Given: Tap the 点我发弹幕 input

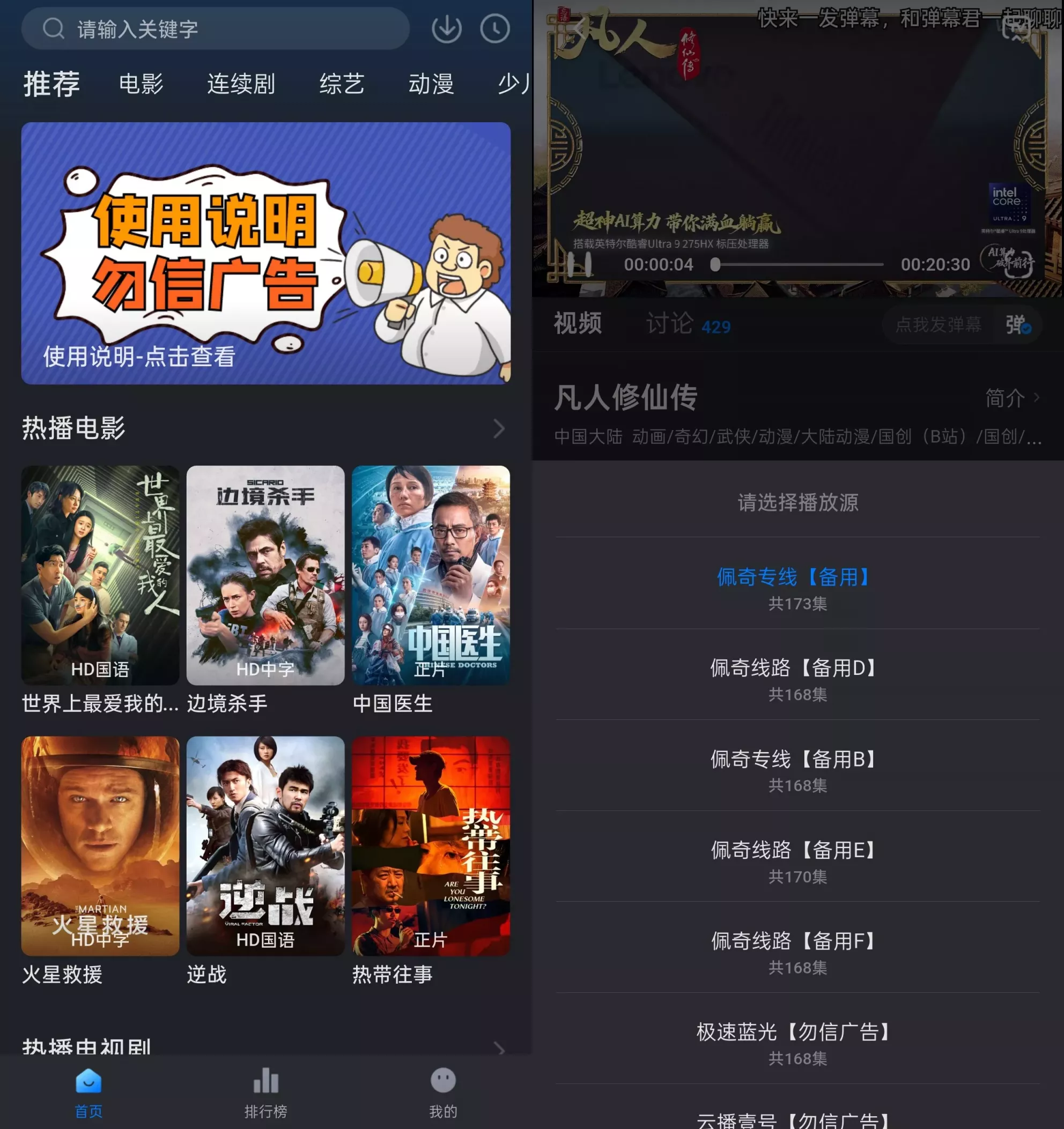Looking at the screenshot, I should pos(938,324).
